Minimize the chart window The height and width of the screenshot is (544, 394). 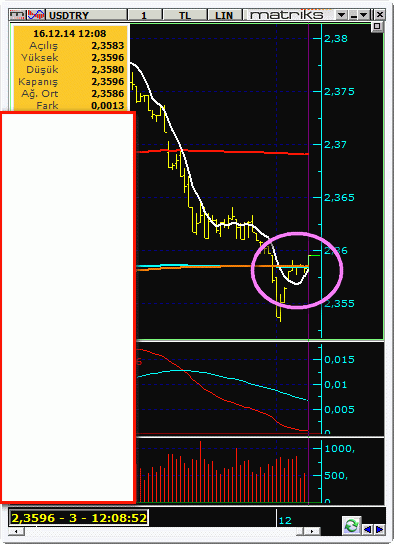coord(354,15)
